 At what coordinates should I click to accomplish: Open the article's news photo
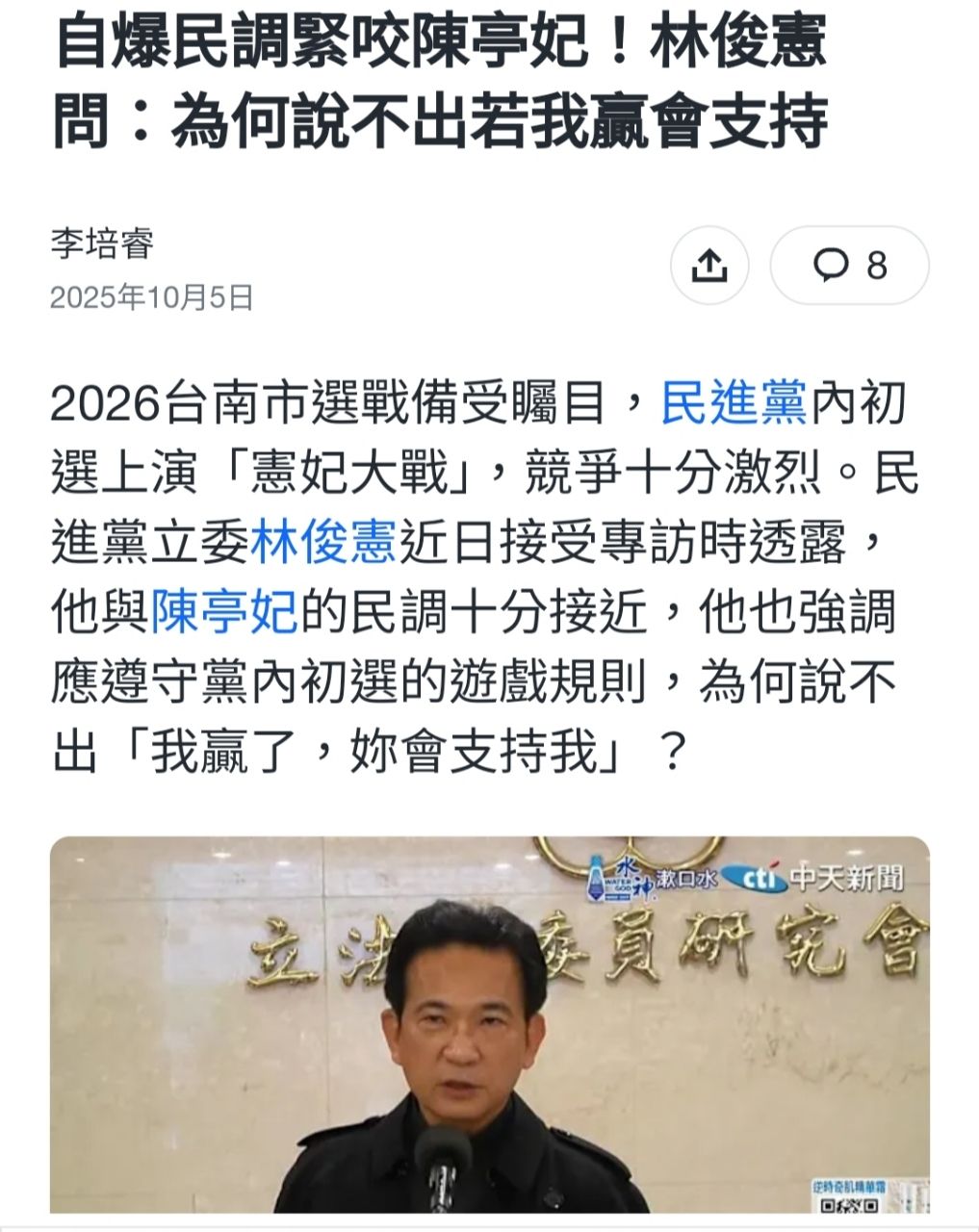click(489, 1025)
